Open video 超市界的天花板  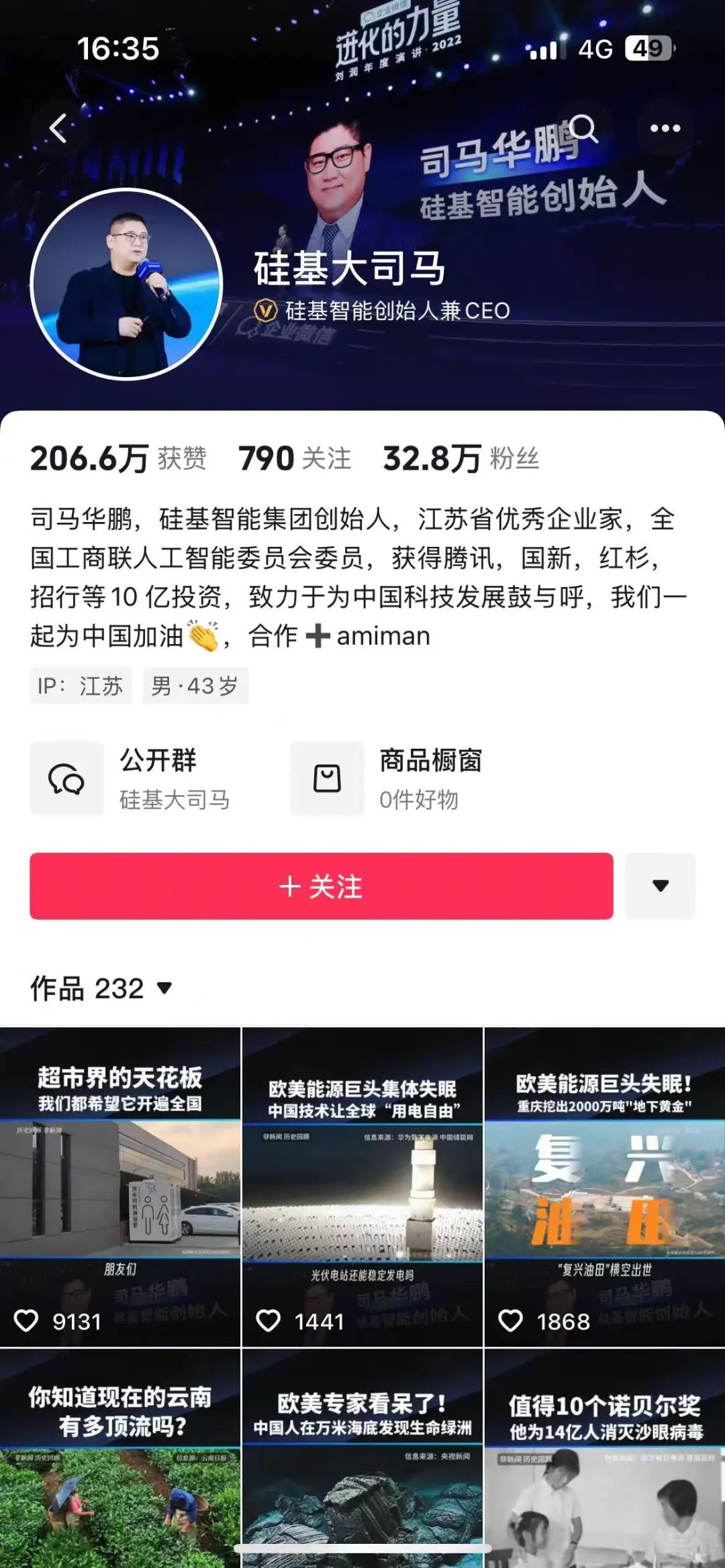120,1187
